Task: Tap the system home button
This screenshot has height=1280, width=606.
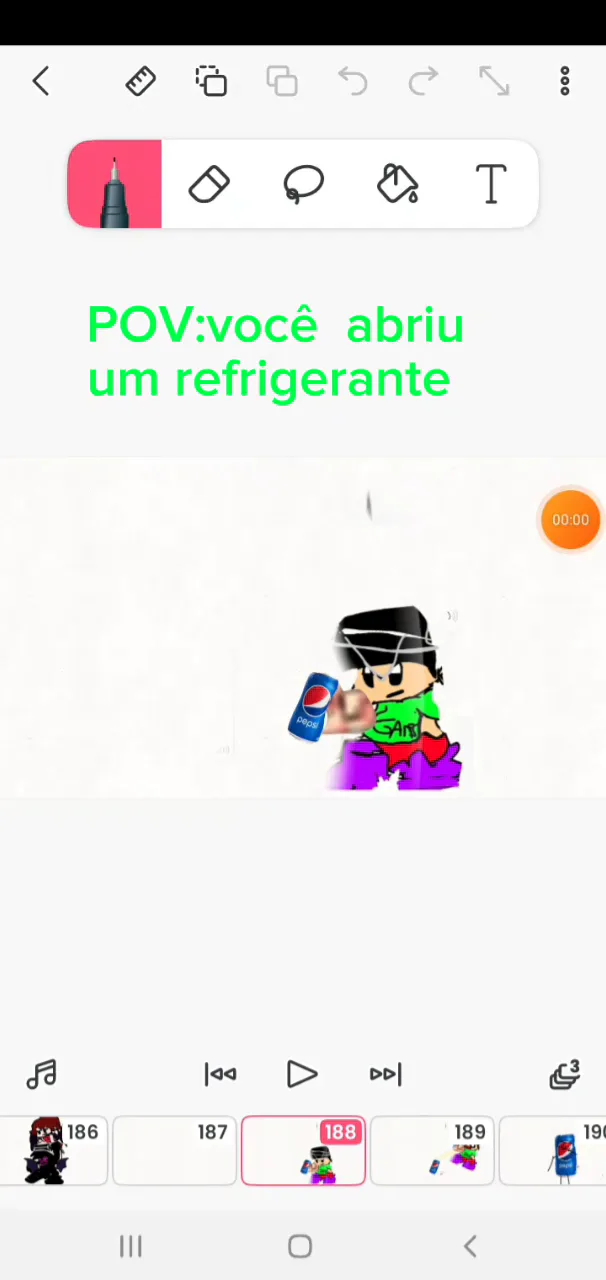Action: coord(300,1246)
